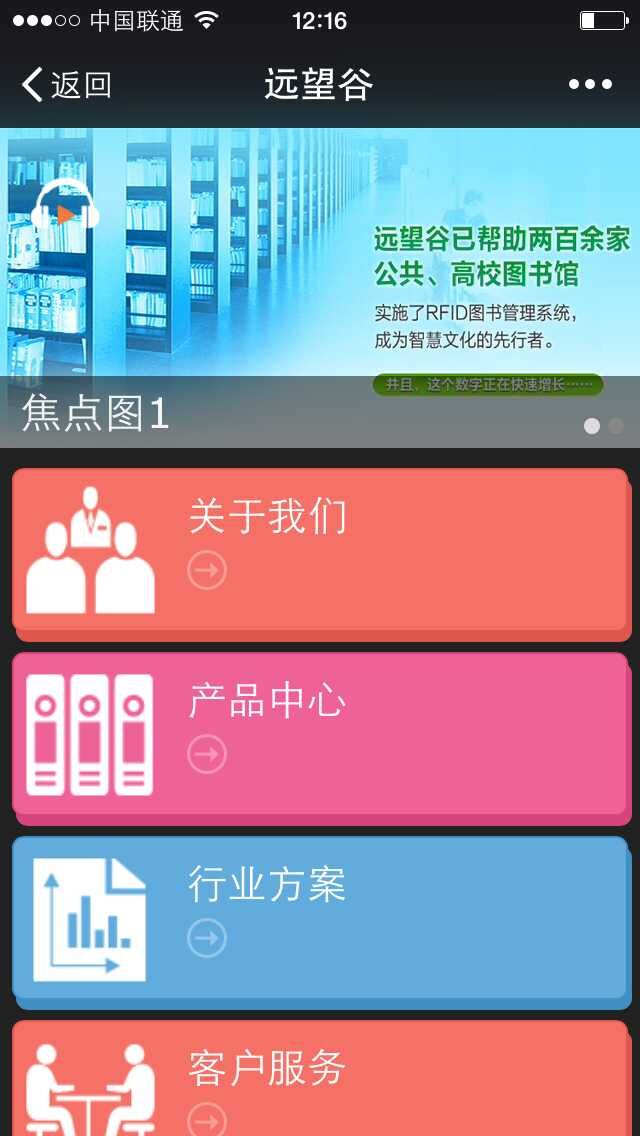Open the 焦点图1 library banner
Screen dimensions: 640x1136
[x=320, y=290]
